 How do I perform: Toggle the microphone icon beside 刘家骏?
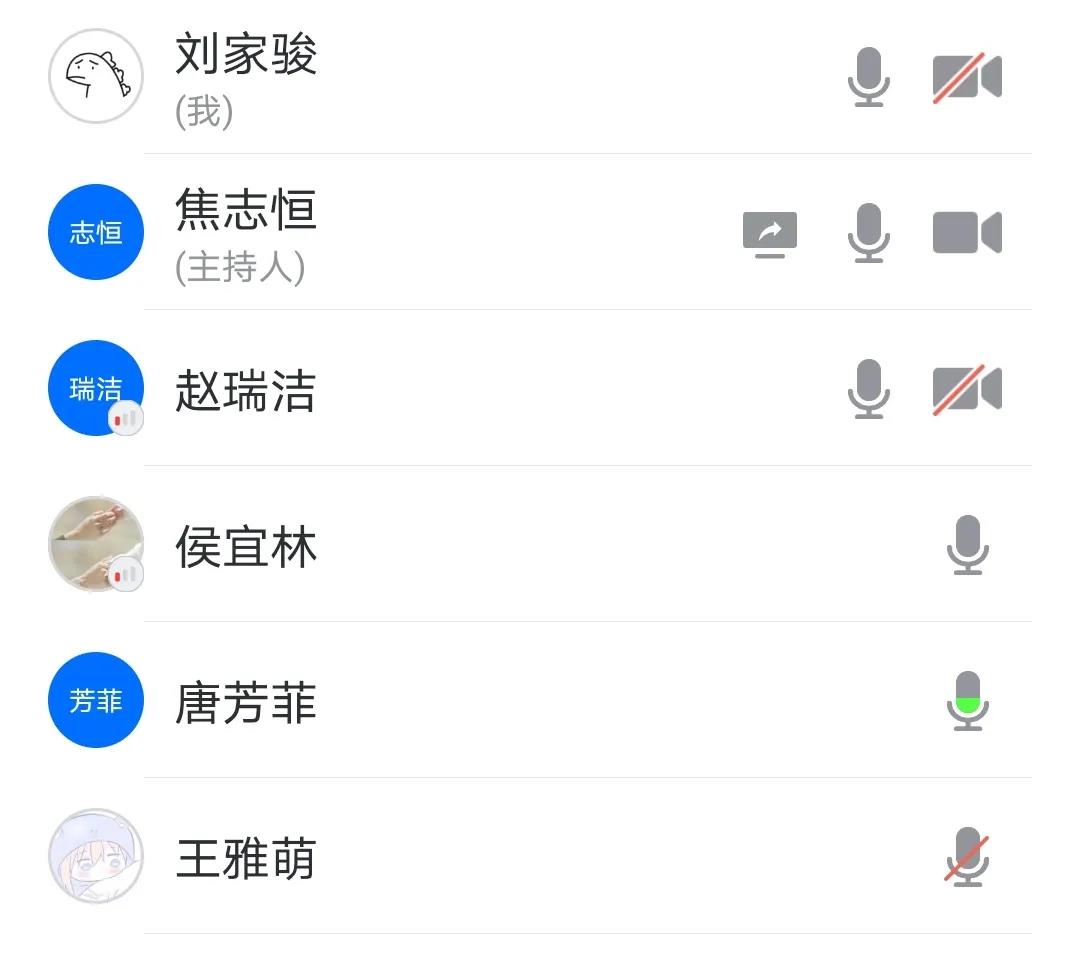coord(868,77)
